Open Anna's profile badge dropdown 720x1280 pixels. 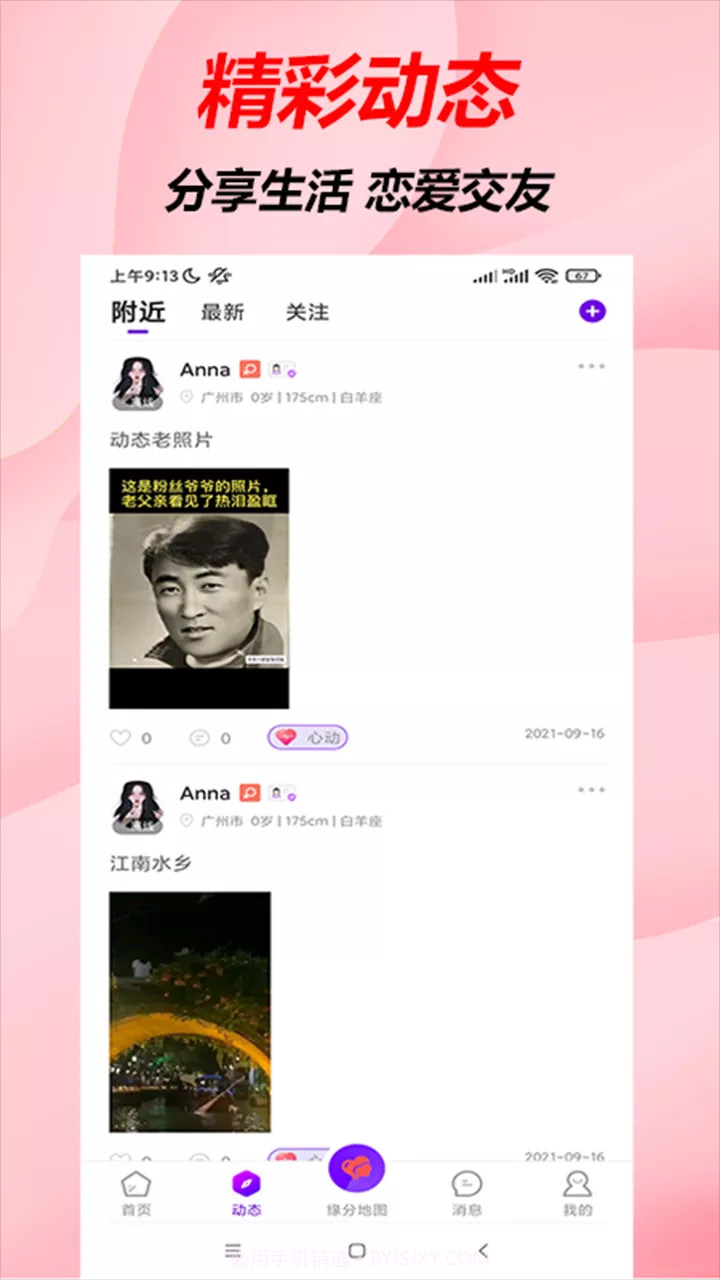(x=281, y=369)
